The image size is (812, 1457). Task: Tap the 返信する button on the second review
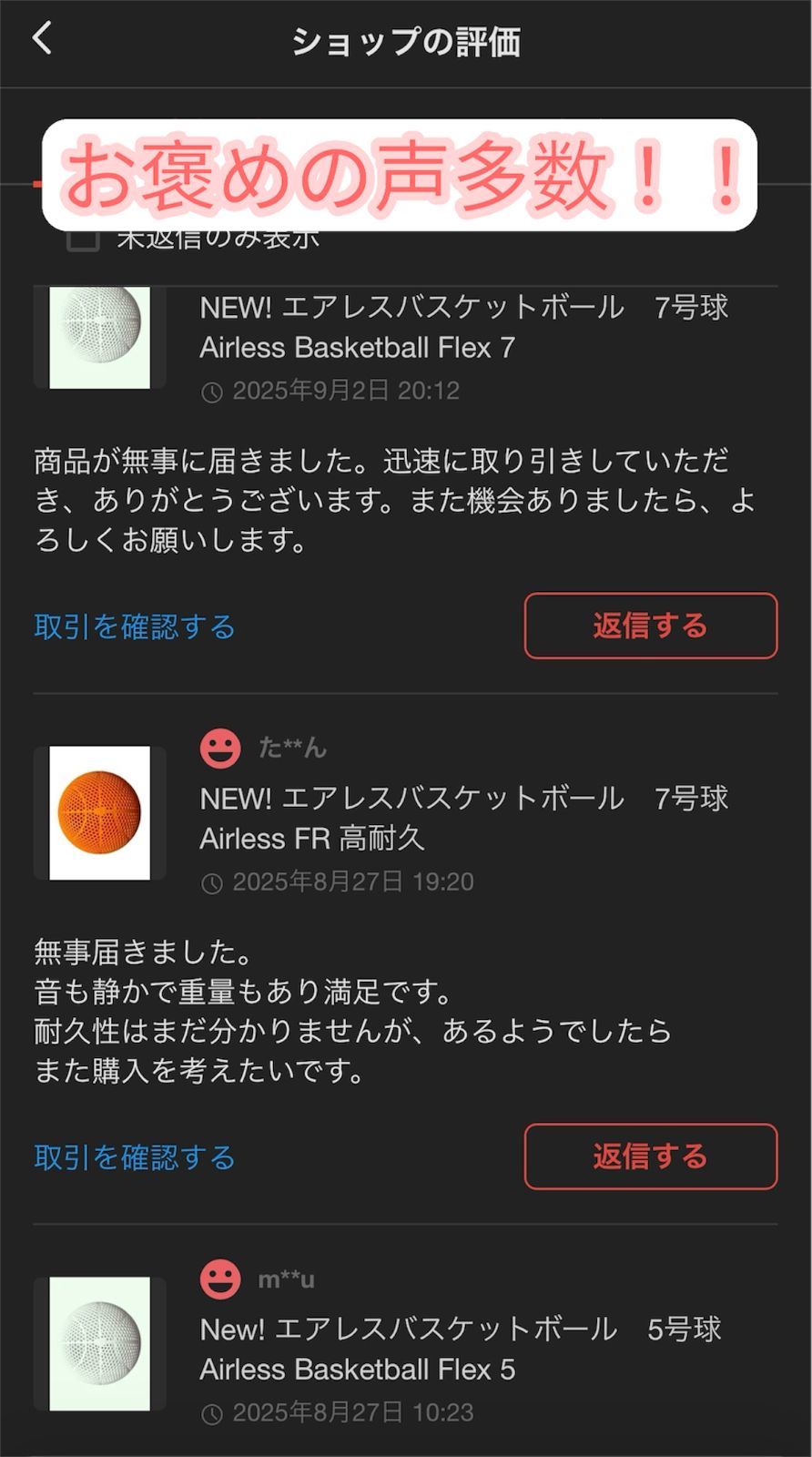click(x=649, y=1157)
